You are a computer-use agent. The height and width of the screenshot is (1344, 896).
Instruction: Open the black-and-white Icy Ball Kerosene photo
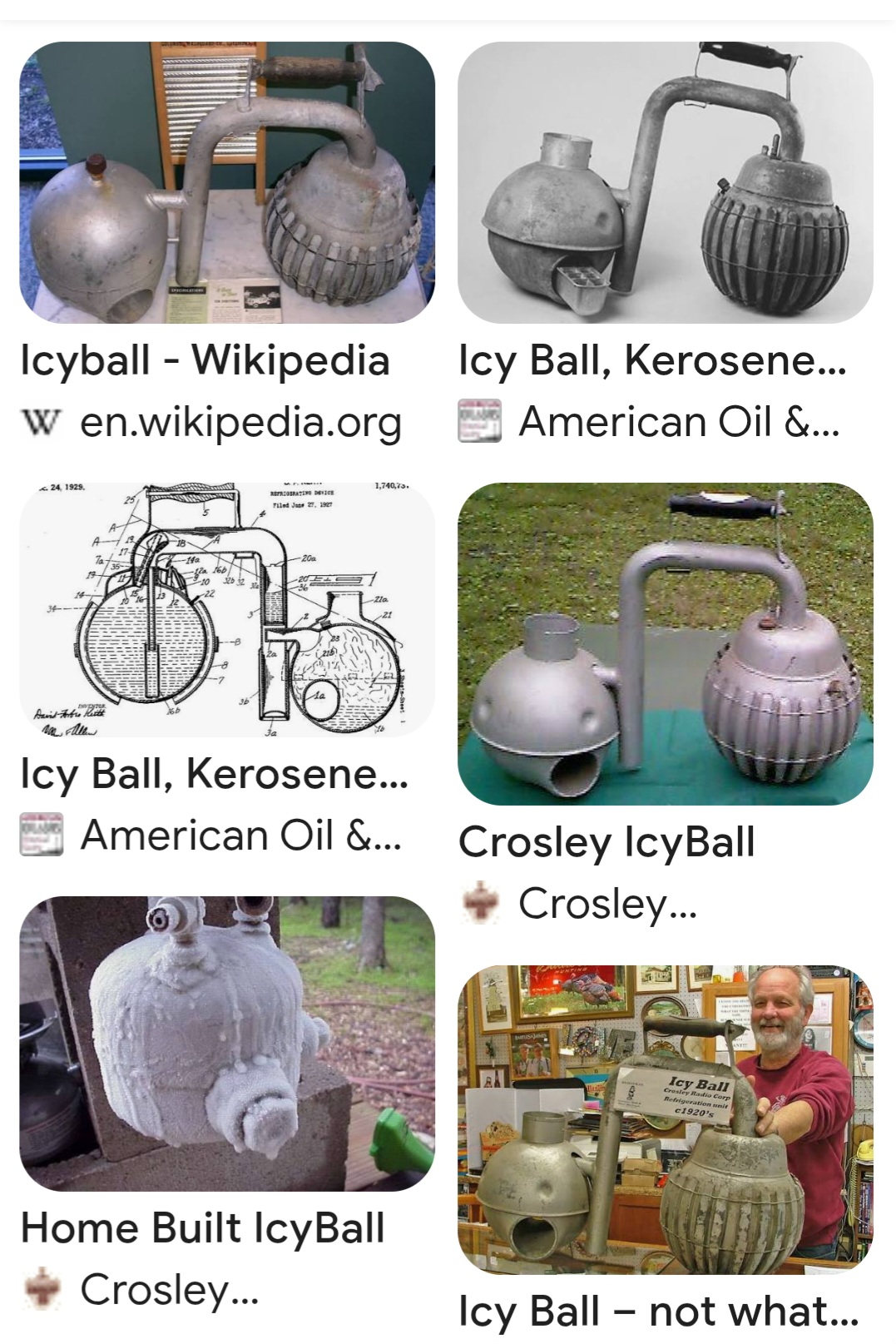[x=665, y=183]
